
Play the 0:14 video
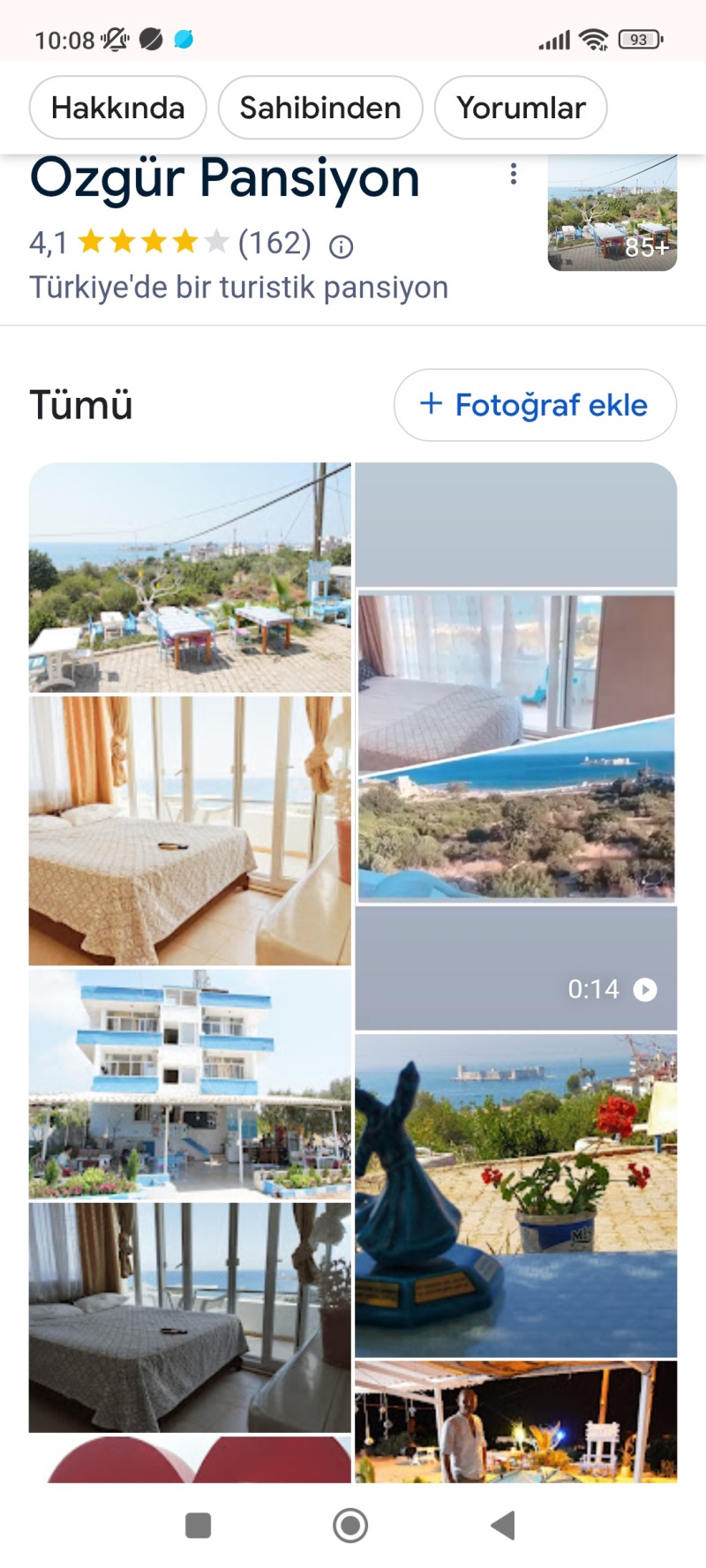(x=516, y=968)
